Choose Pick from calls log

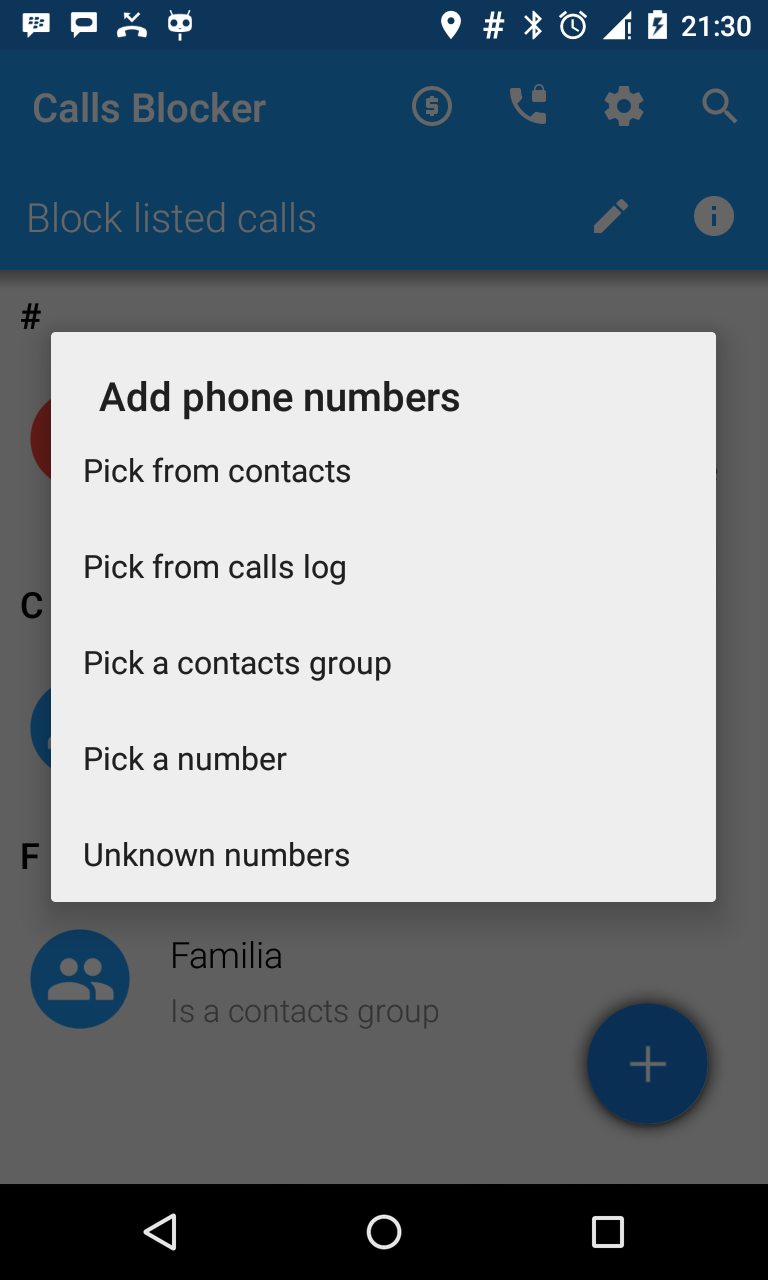pyautogui.click(x=214, y=566)
